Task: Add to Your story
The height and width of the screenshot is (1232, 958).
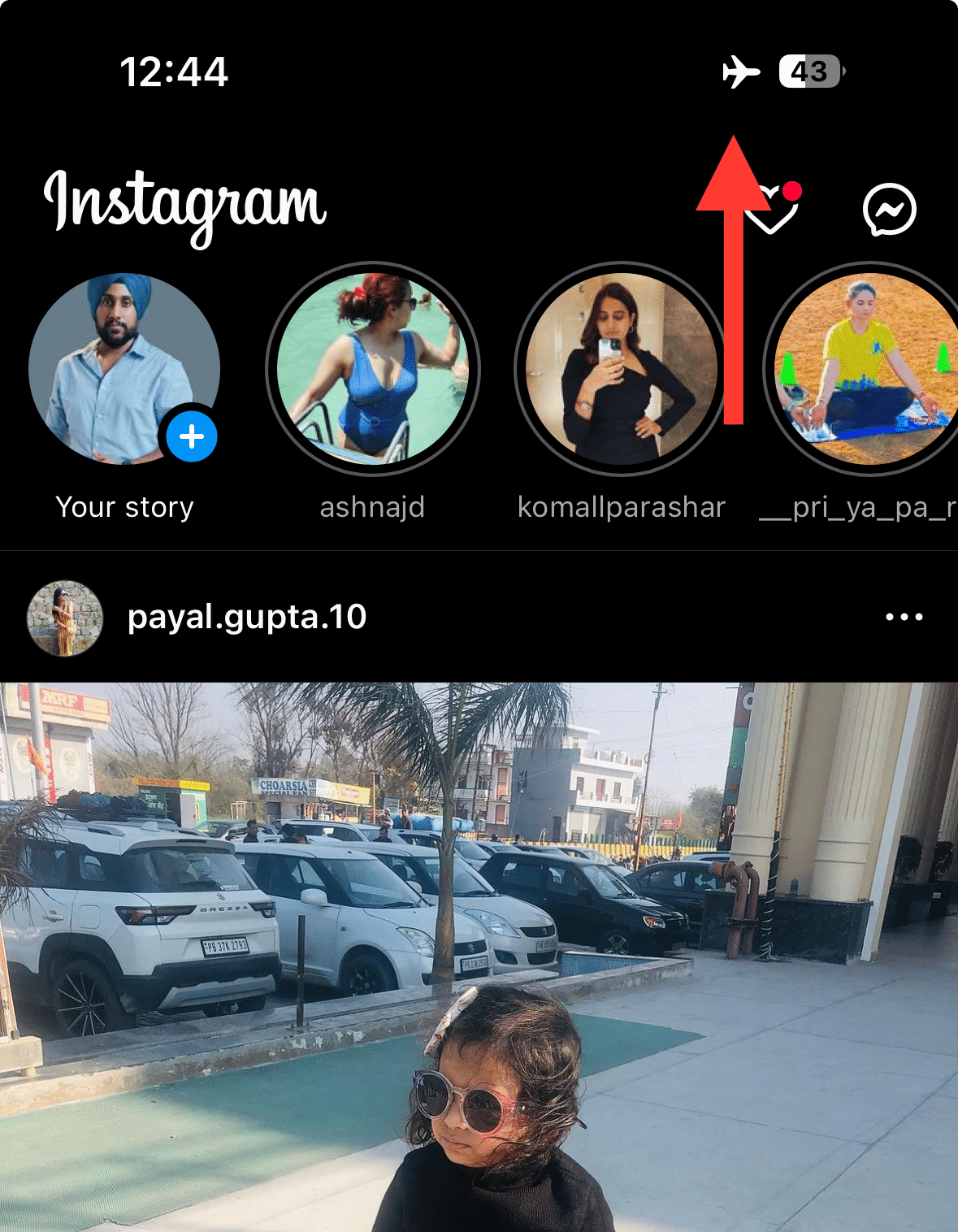Action: tap(192, 437)
